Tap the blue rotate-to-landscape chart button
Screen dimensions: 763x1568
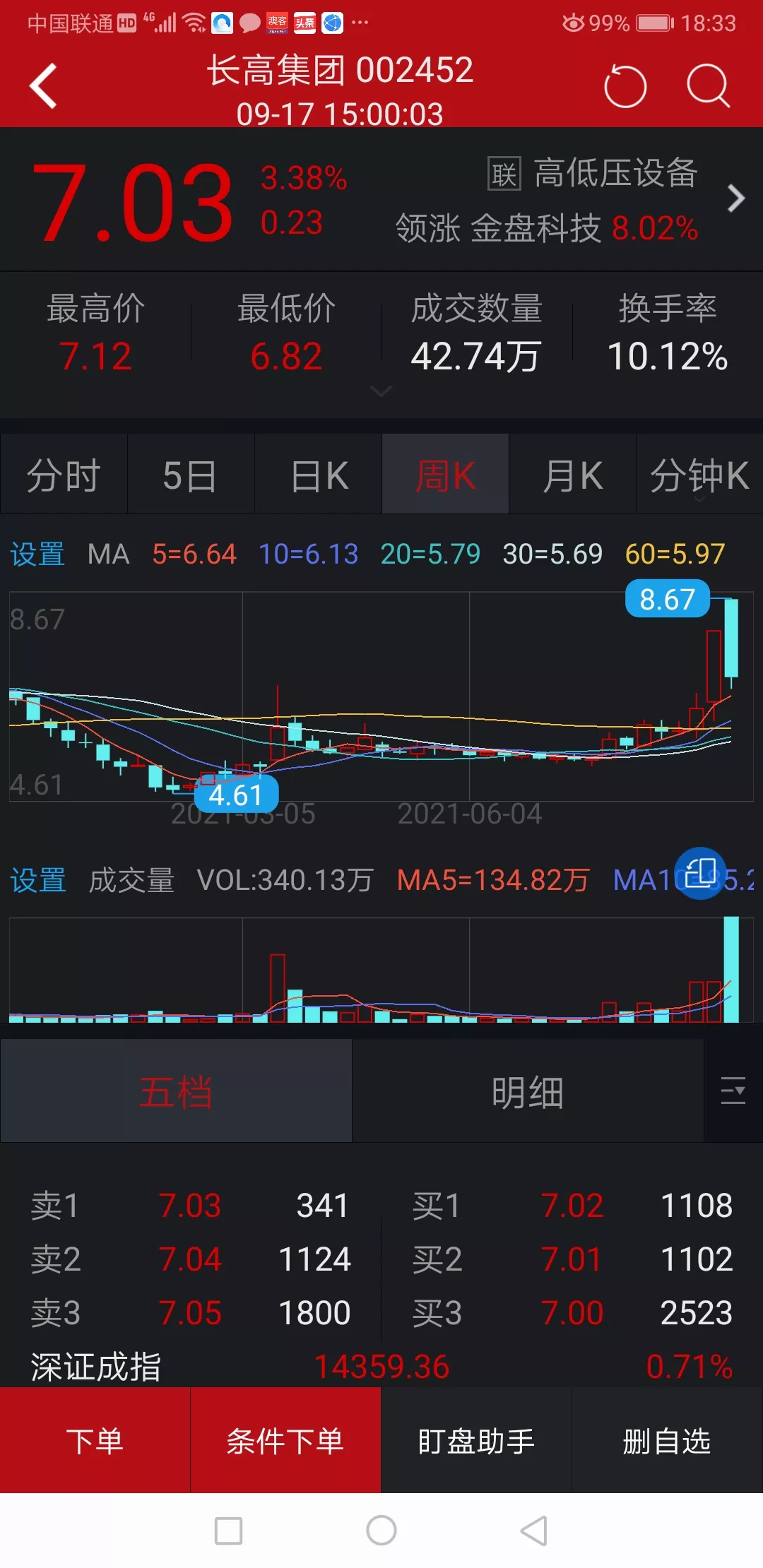[700, 873]
